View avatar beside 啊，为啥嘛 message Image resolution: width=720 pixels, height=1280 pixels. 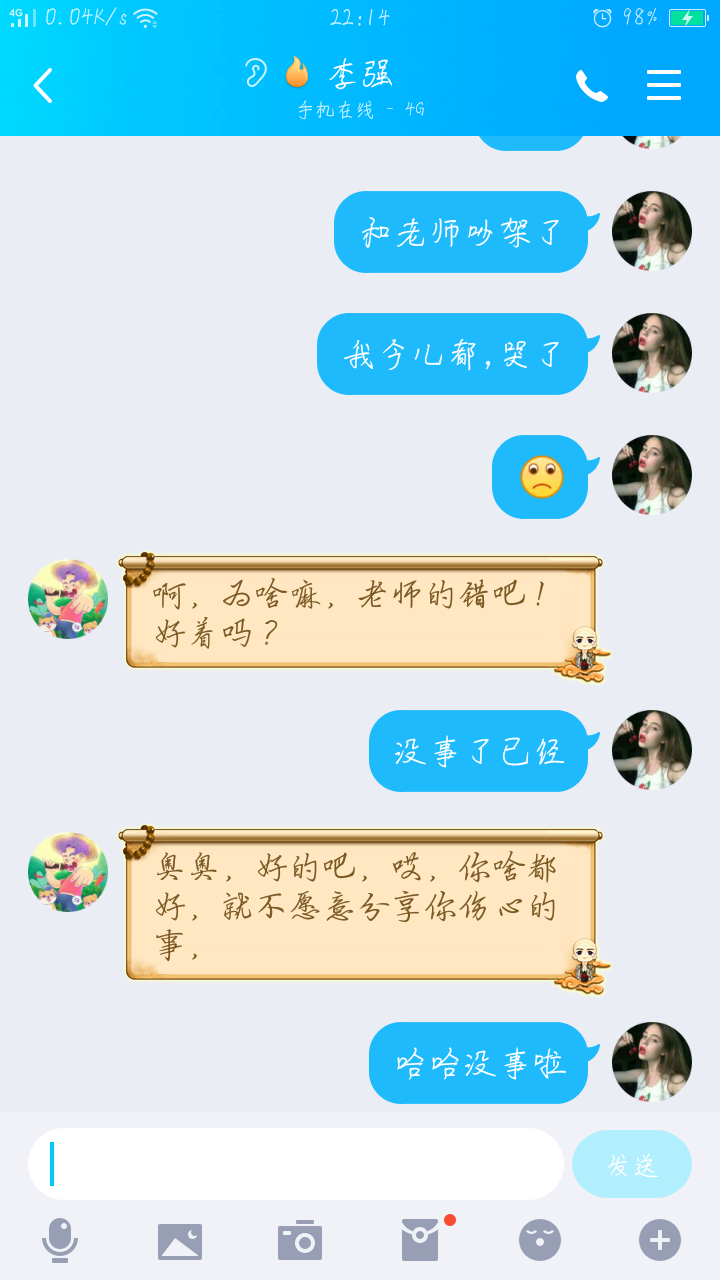click(x=68, y=599)
